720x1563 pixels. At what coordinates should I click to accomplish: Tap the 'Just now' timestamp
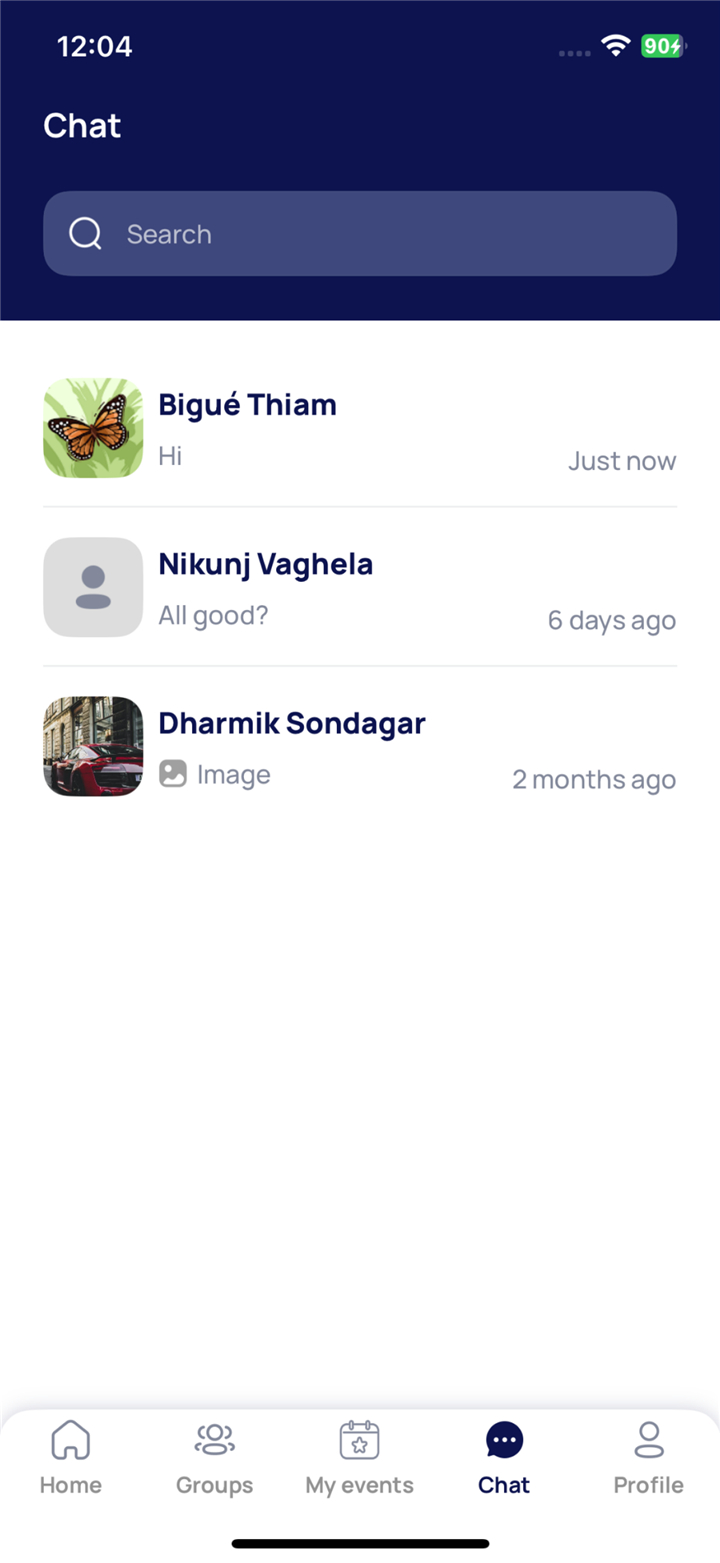[x=622, y=461]
